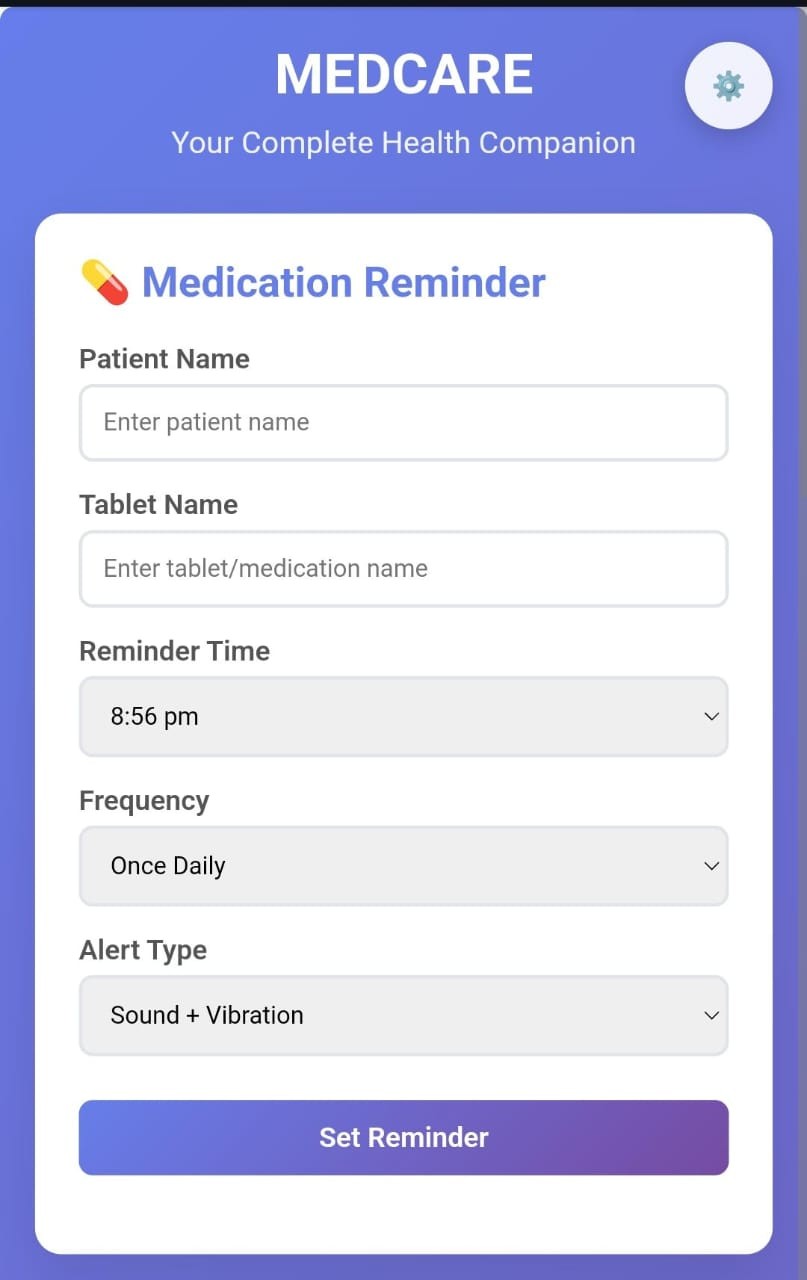807x1280 pixels.
Task: Expand the Reminder Time dropdown
Action: click(x=403, y=716)
